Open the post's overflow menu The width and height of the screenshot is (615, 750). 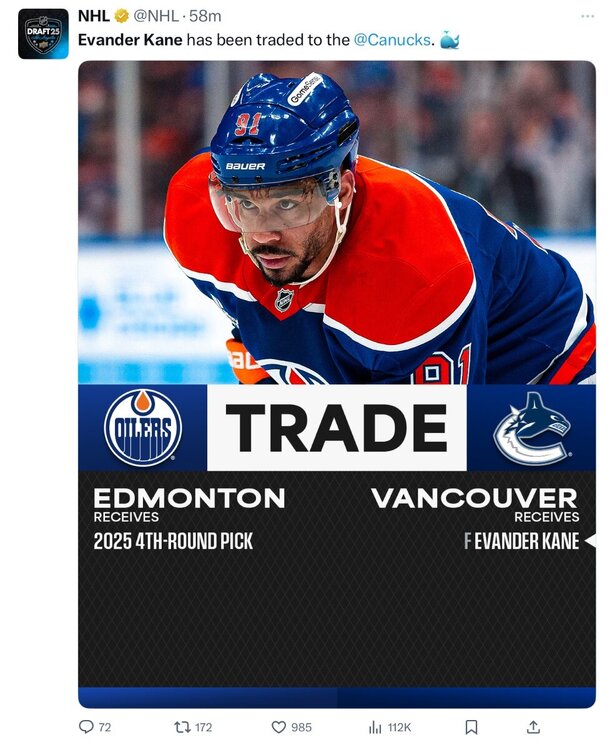click(x=587, y=16)
